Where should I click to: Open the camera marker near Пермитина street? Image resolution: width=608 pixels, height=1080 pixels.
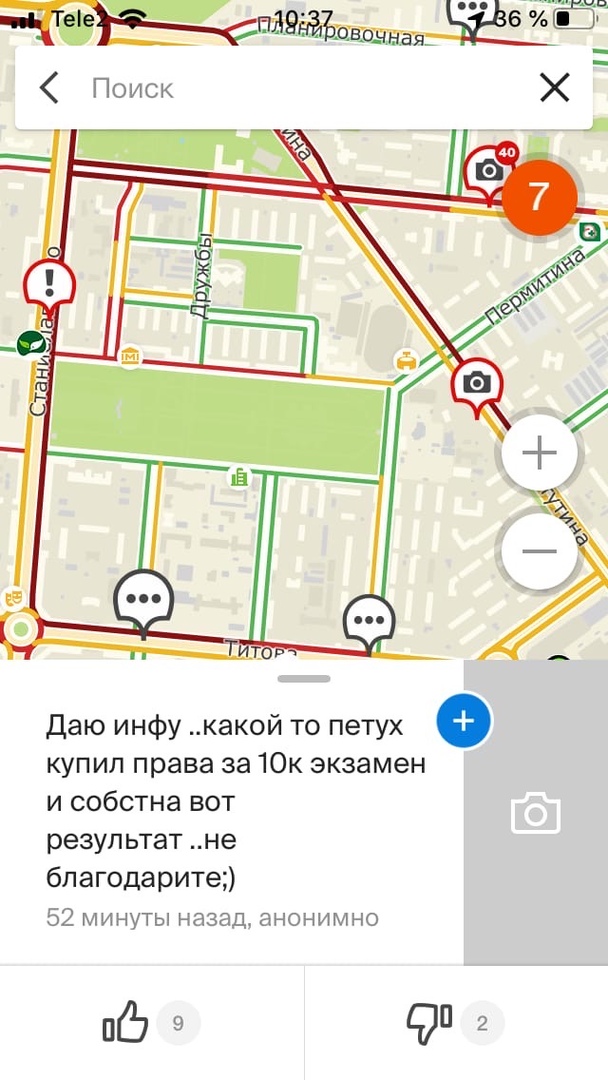[477, 382]
